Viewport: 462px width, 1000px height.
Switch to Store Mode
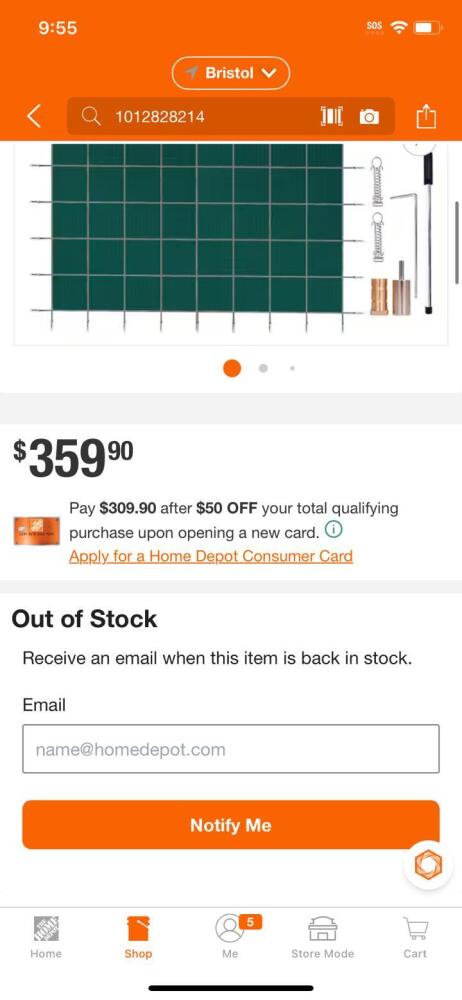[x=323, y=938]
